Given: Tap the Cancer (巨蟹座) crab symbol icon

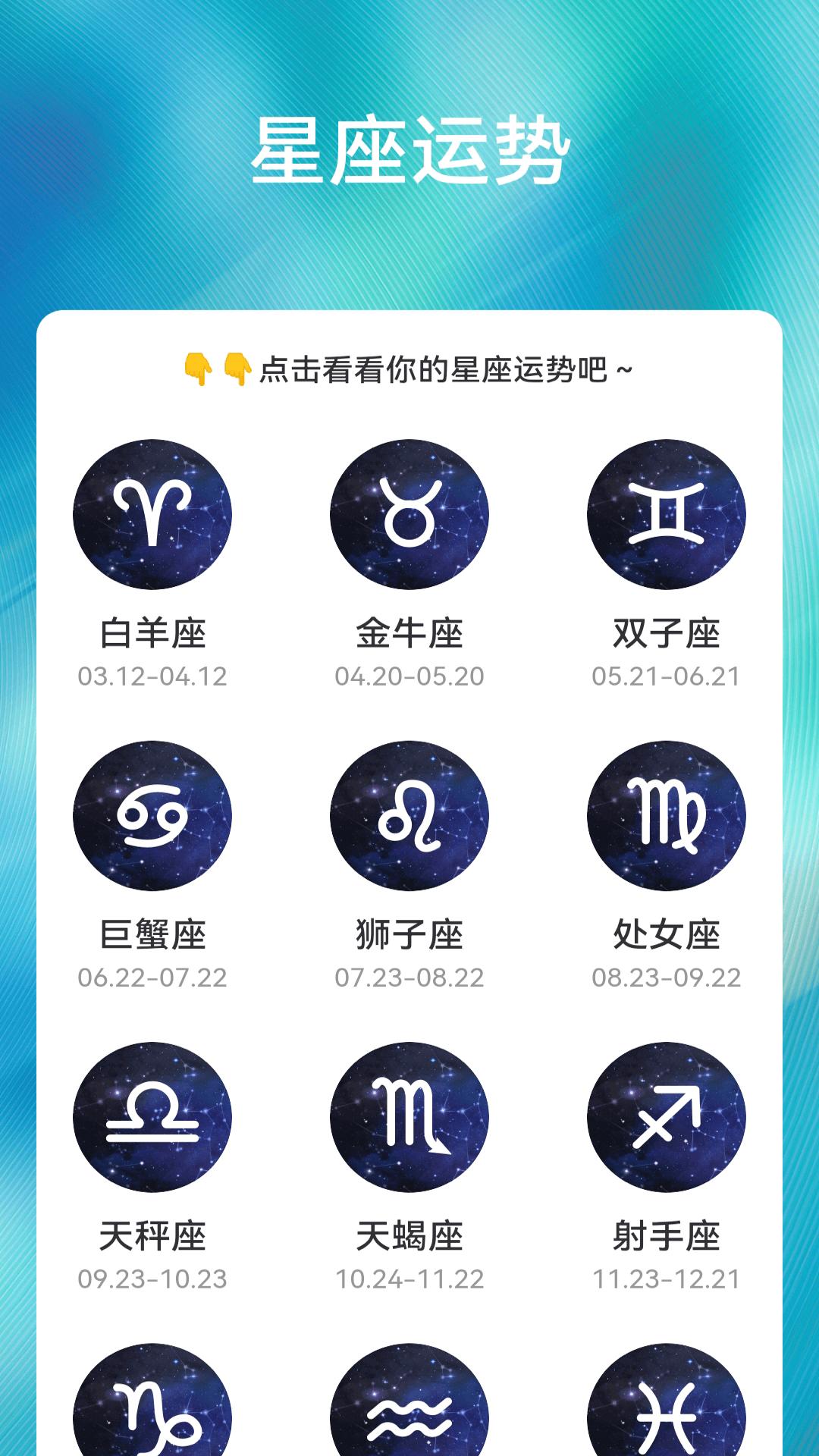Looking at the screenshot, I should pyautogui.click(x=152, y=815).
